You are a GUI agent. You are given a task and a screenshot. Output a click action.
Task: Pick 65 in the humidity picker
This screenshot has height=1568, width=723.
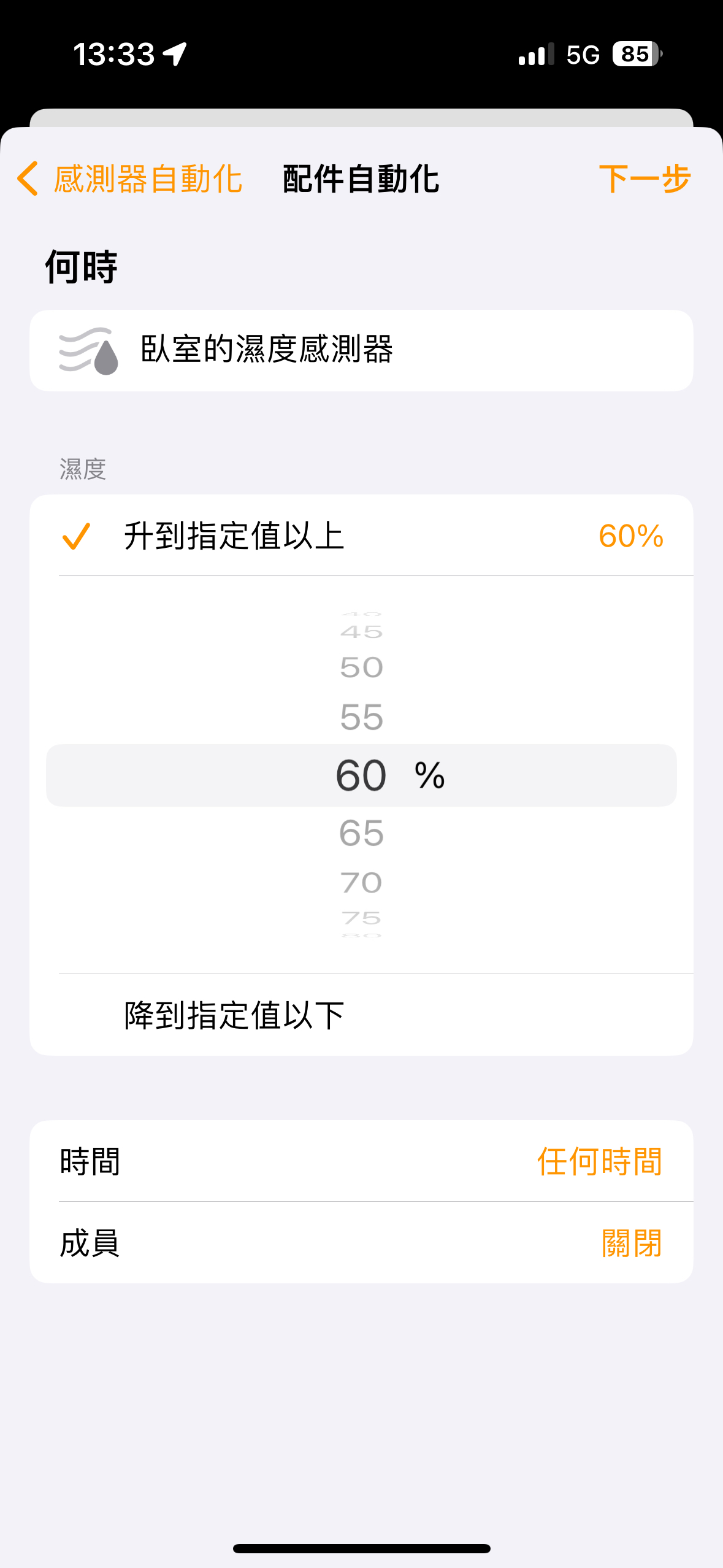(x=361, y=833)
